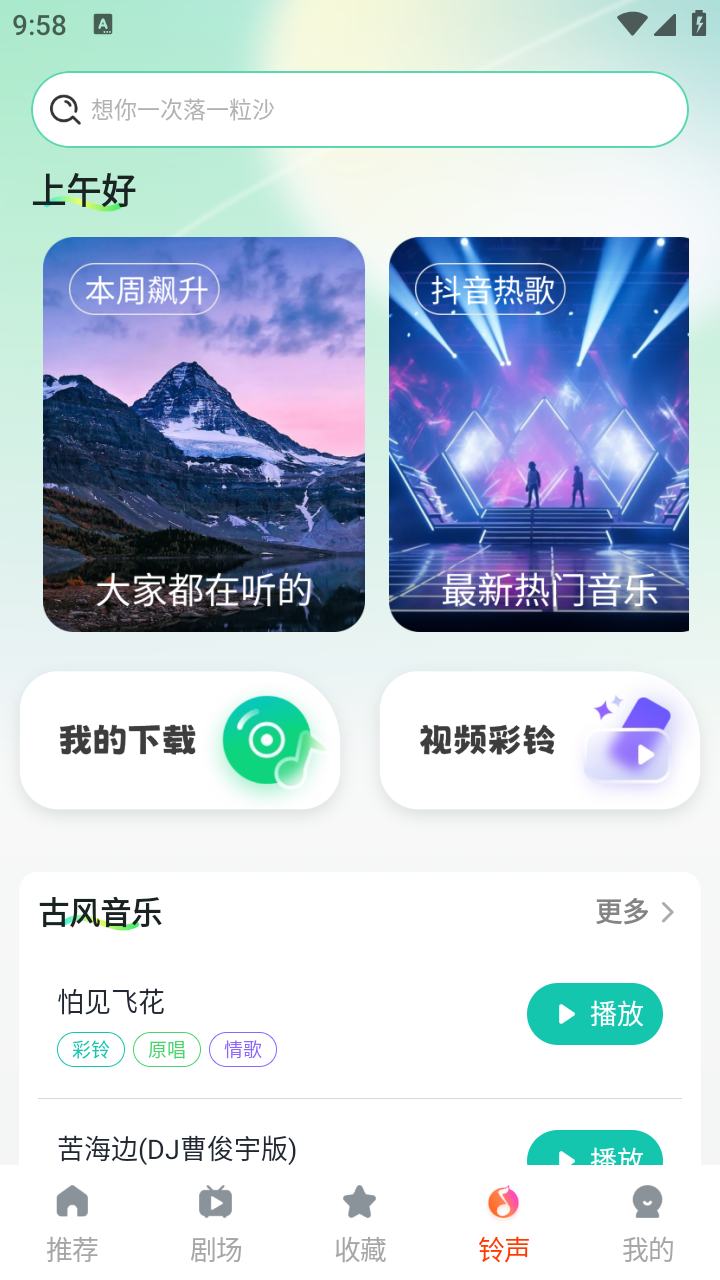Tap the flame icon above 铃声

(x=503, y=1200)
